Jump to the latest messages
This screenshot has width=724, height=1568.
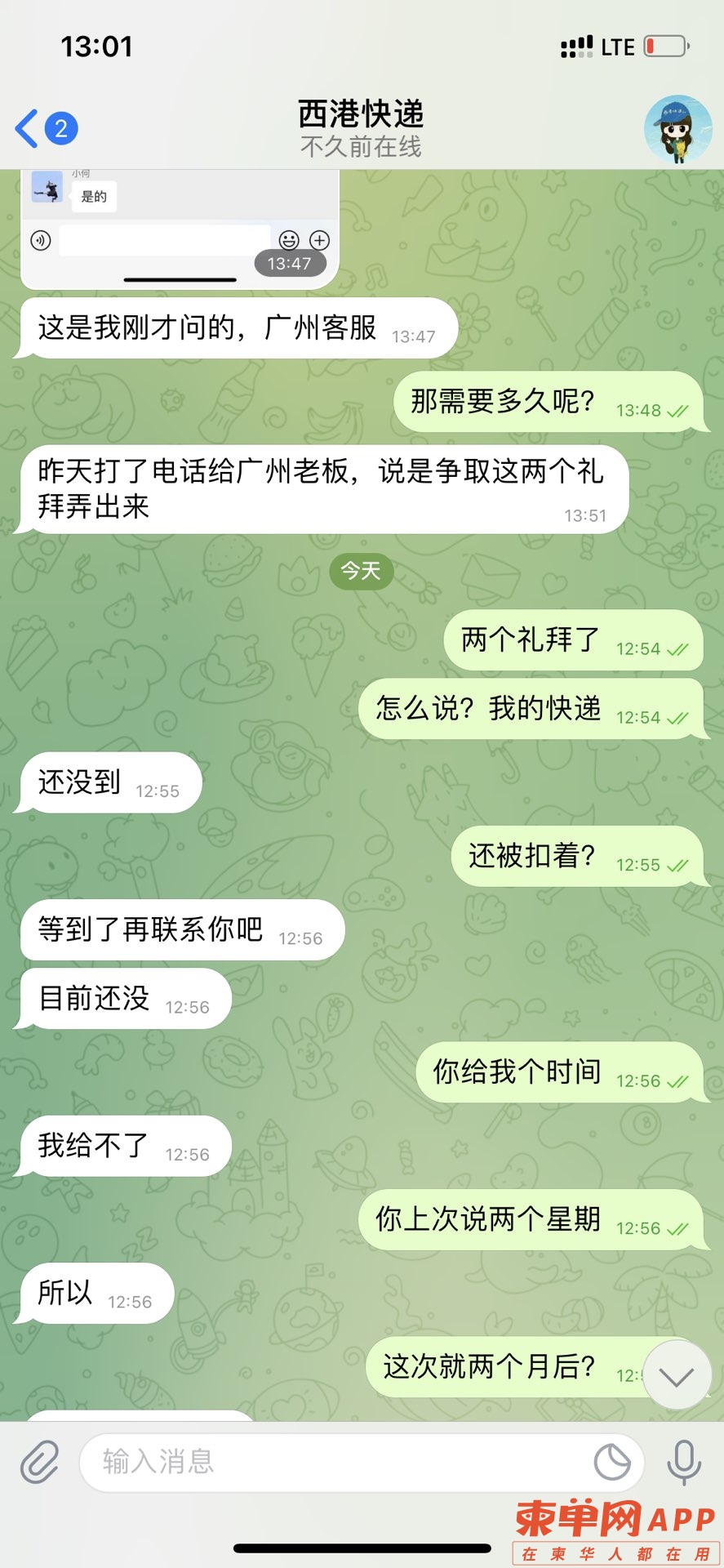coord(677,1375)
